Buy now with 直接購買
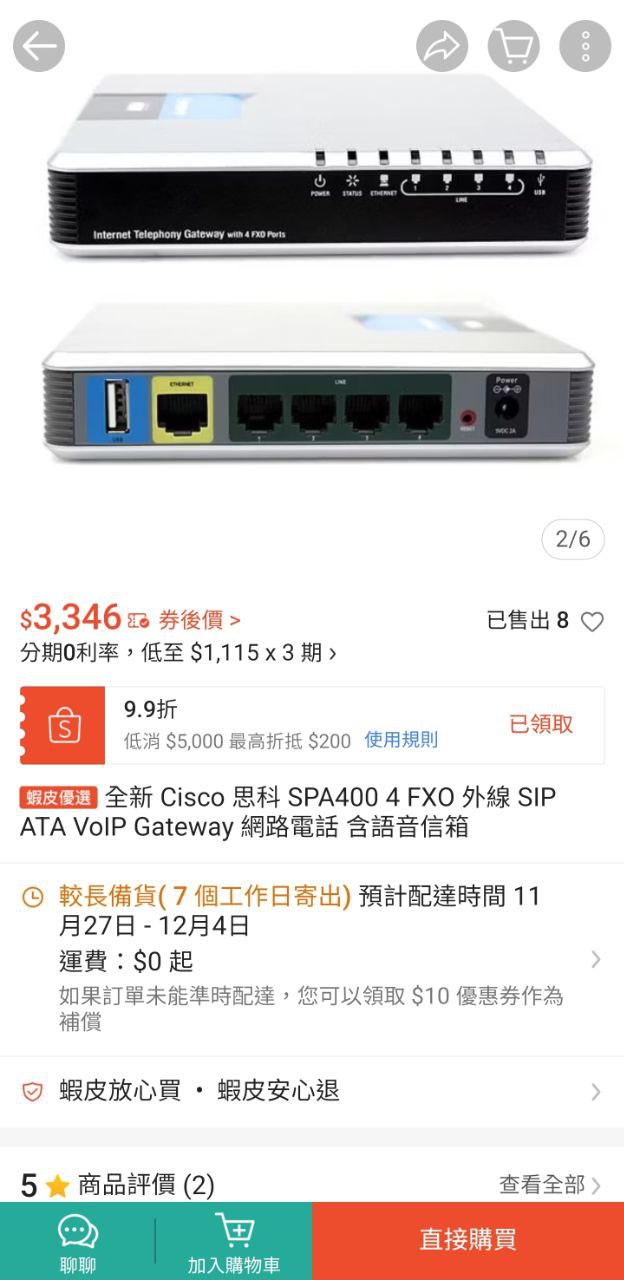Screen dimensions: 624x1280 coord(467,1240)
